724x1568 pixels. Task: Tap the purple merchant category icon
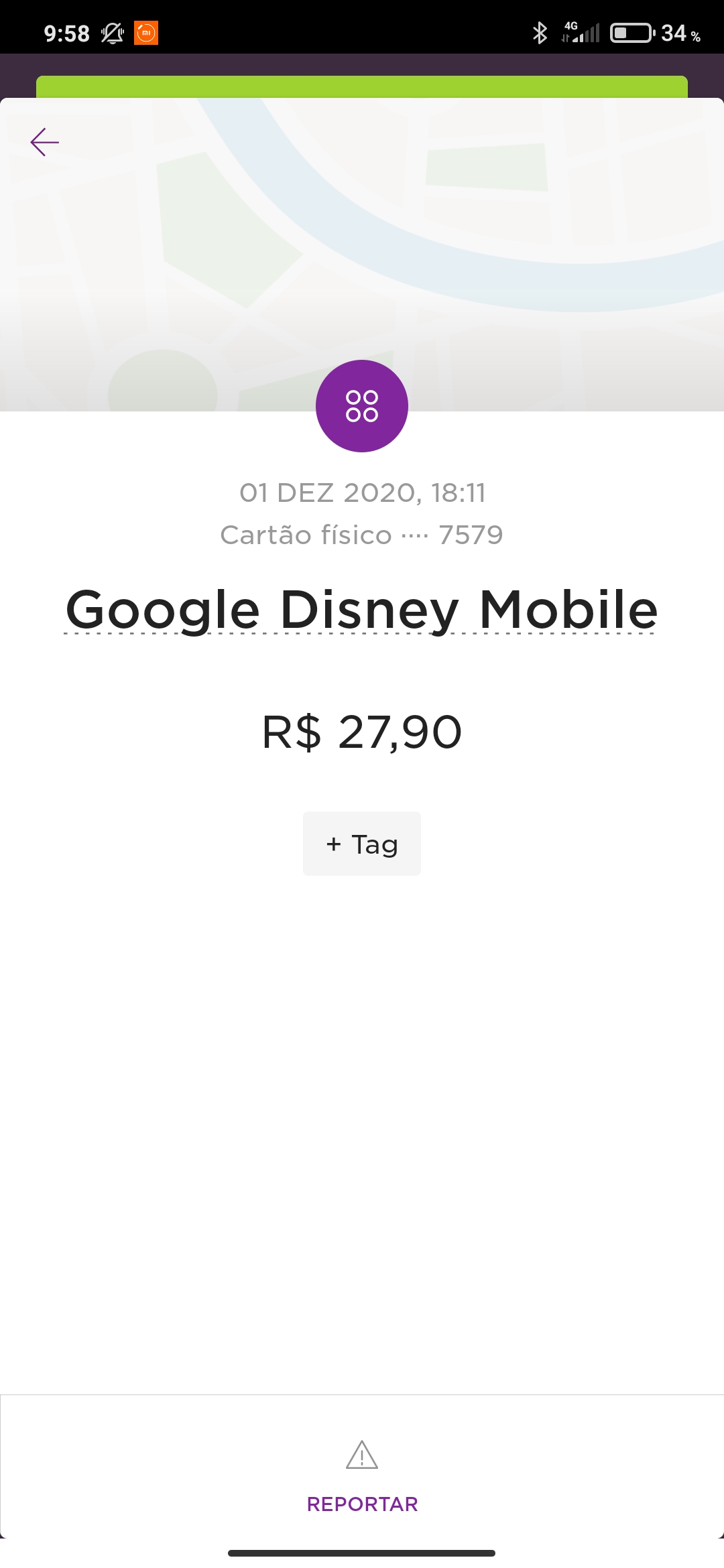point(362,407)
